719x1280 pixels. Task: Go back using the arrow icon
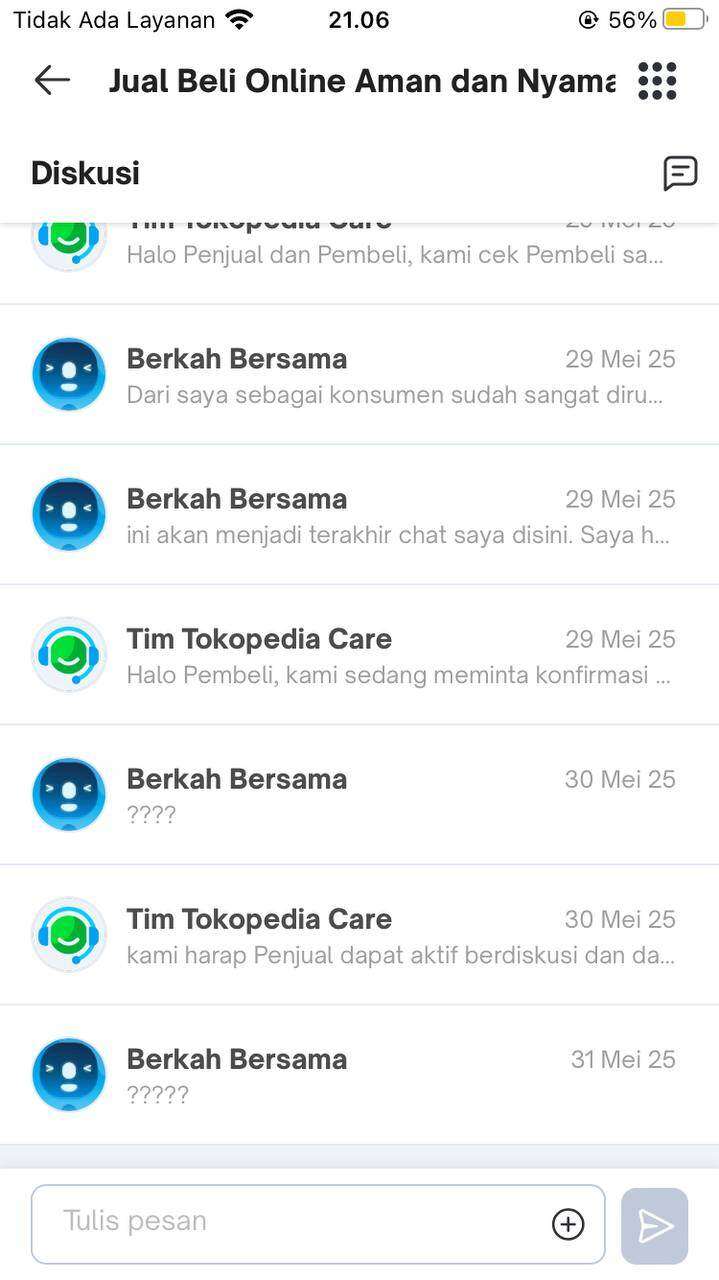tap(52, 80)
